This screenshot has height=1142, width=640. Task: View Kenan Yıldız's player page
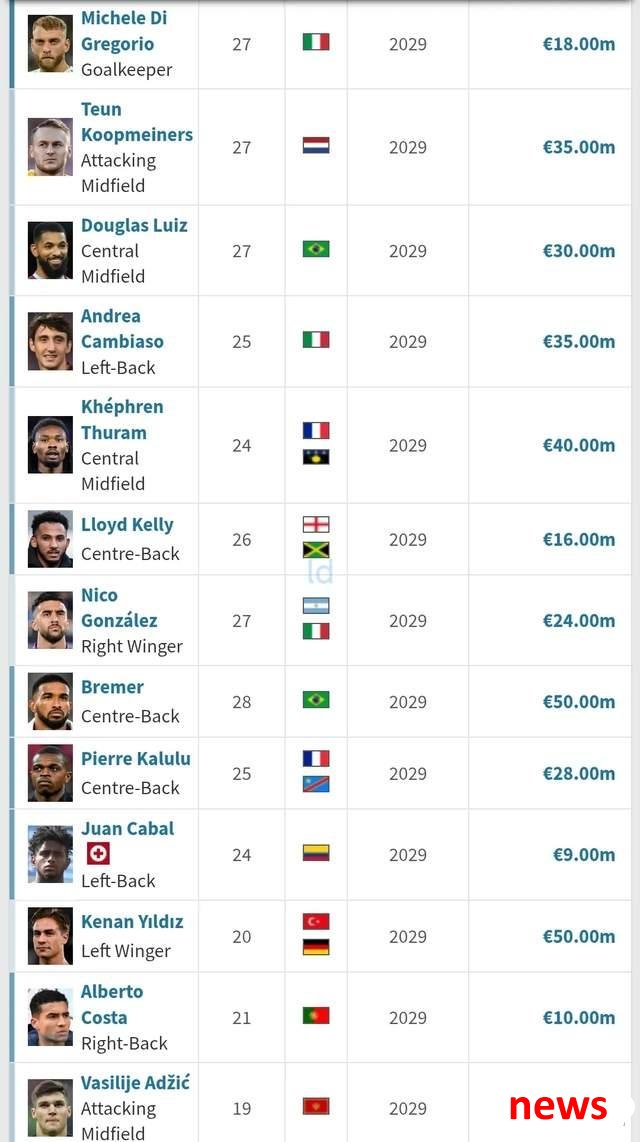(x=132, y=922)
